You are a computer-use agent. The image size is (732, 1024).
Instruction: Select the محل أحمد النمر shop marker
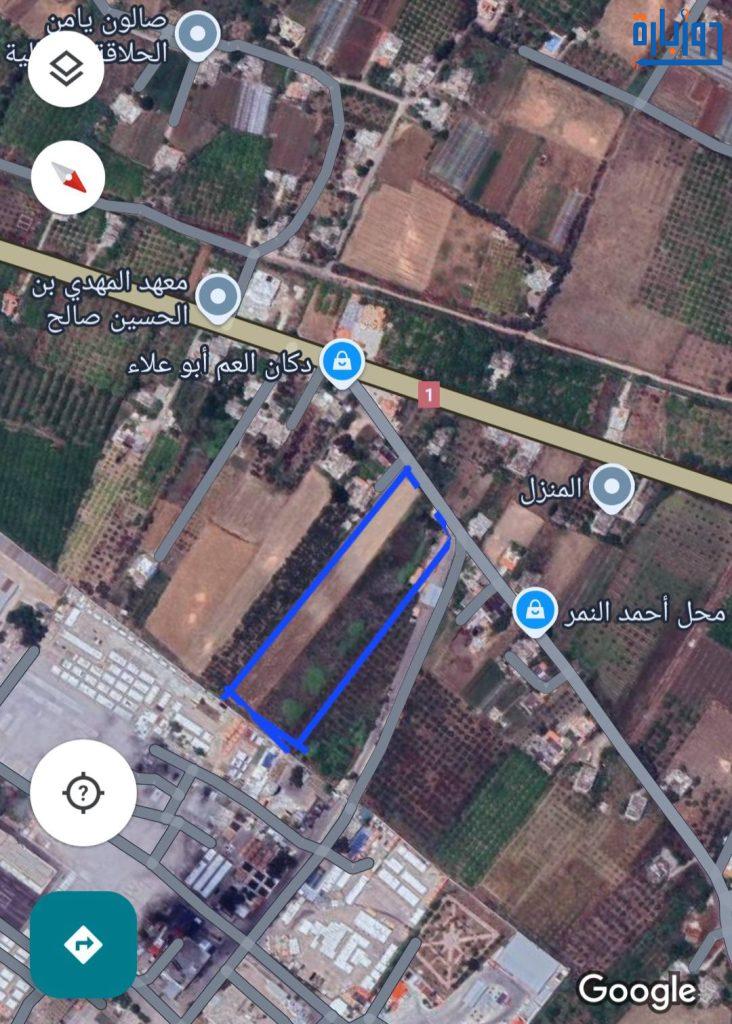[535, 609]
